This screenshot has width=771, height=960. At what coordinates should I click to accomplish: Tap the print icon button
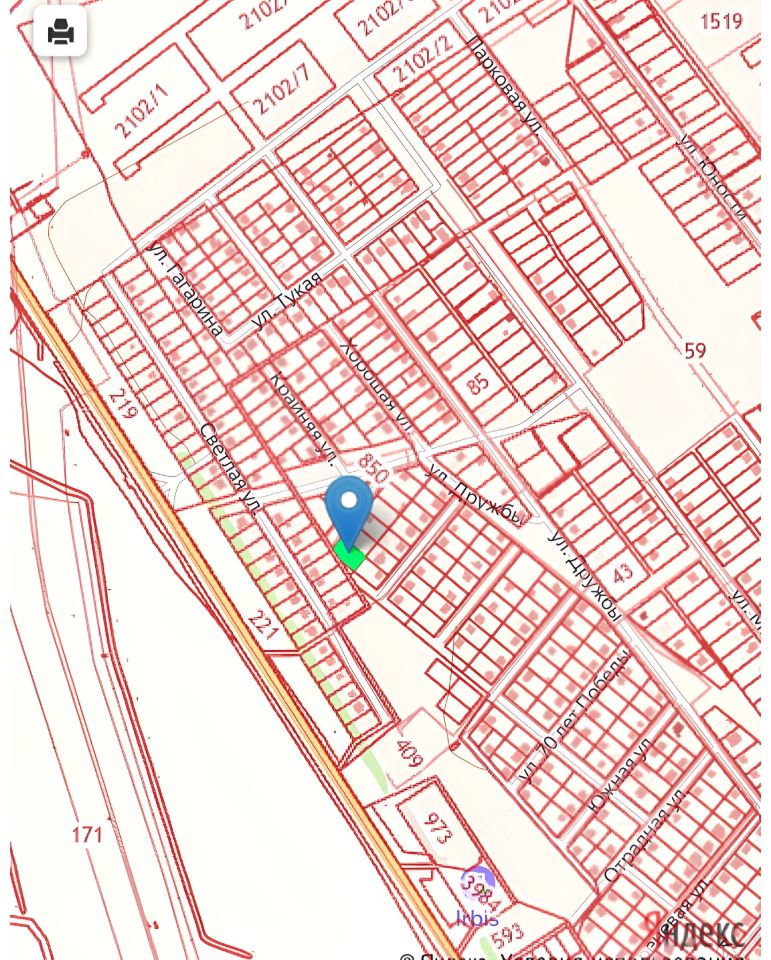click(x=60, y=32)
